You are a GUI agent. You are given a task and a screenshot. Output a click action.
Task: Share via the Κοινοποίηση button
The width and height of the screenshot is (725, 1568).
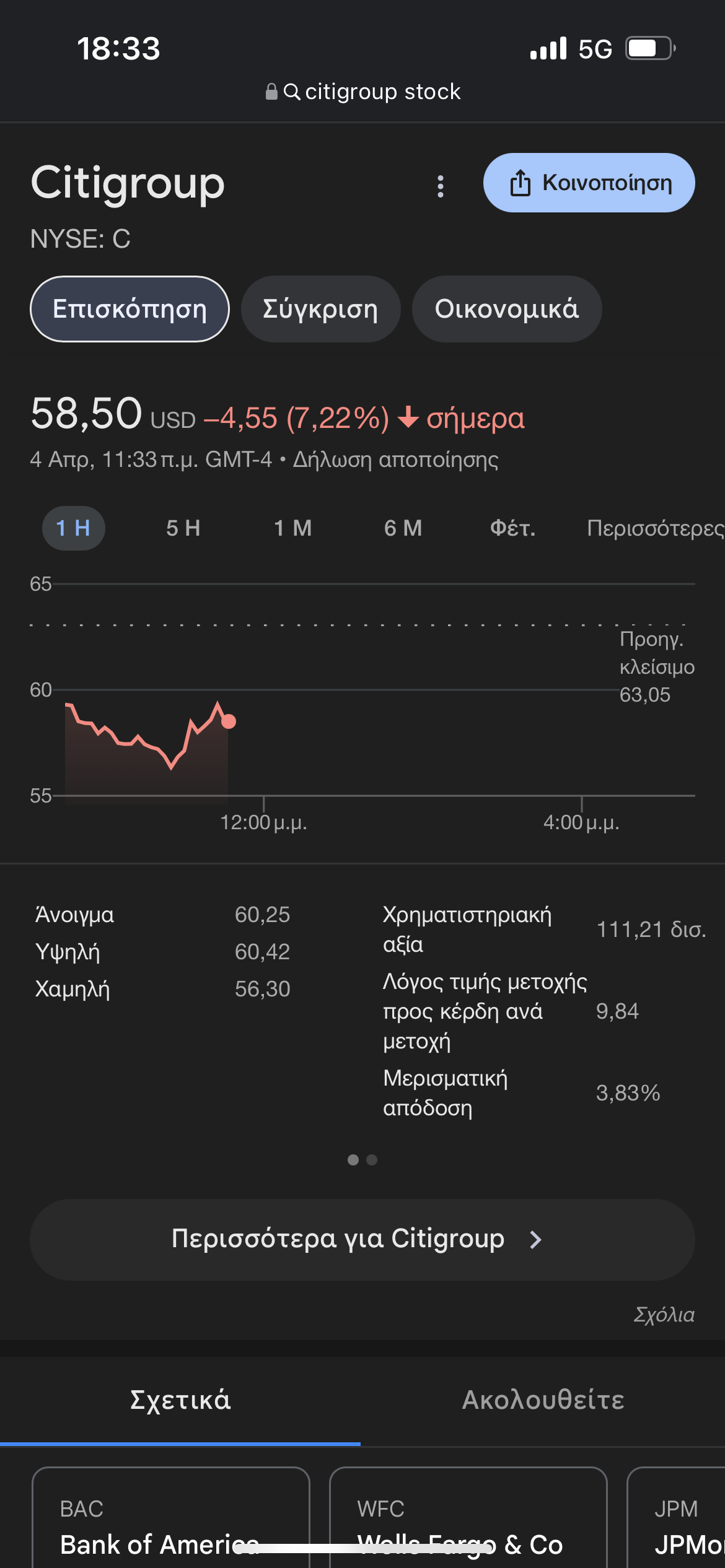(x=589, y=183)
